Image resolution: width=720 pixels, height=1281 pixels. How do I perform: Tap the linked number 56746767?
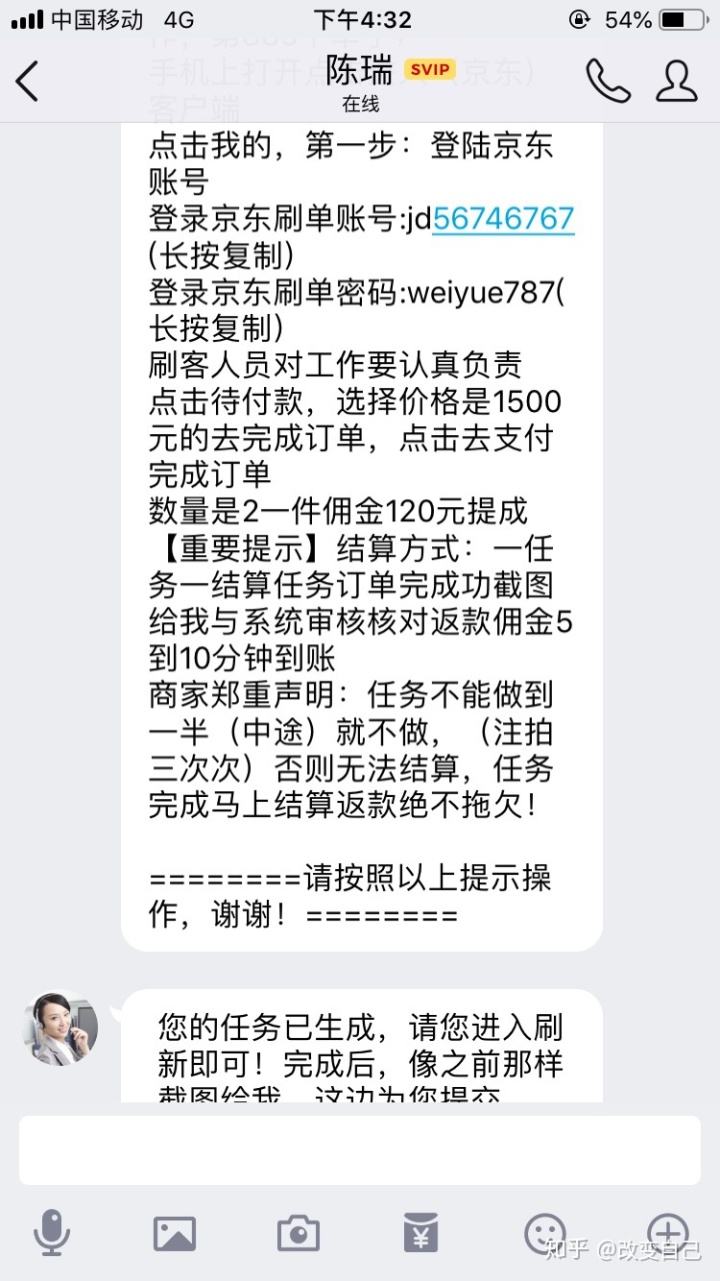[x=503, y=218]
